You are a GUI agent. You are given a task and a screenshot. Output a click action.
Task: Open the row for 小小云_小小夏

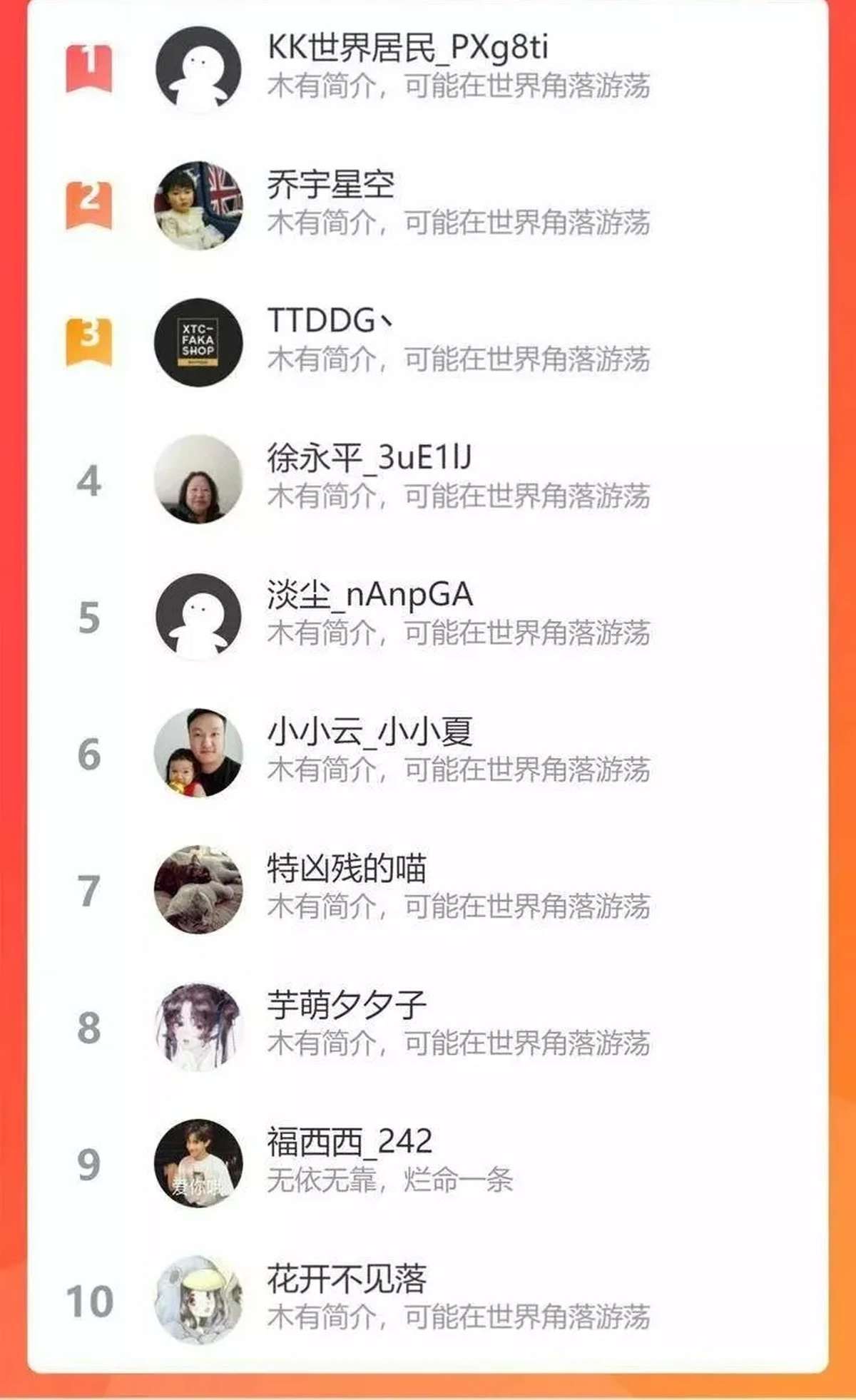click(428, 753)
